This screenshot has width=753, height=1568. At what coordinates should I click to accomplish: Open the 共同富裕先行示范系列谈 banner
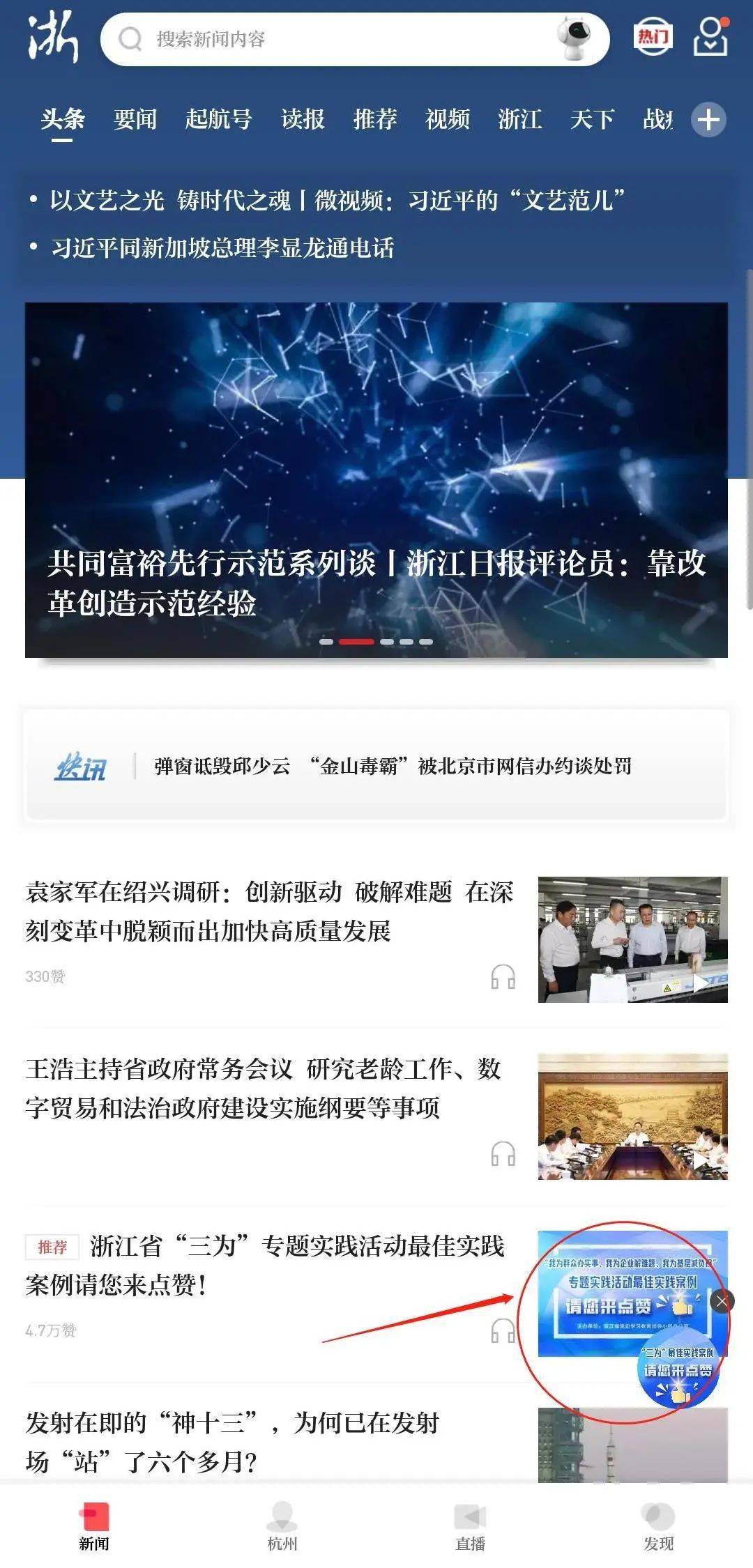376,479
